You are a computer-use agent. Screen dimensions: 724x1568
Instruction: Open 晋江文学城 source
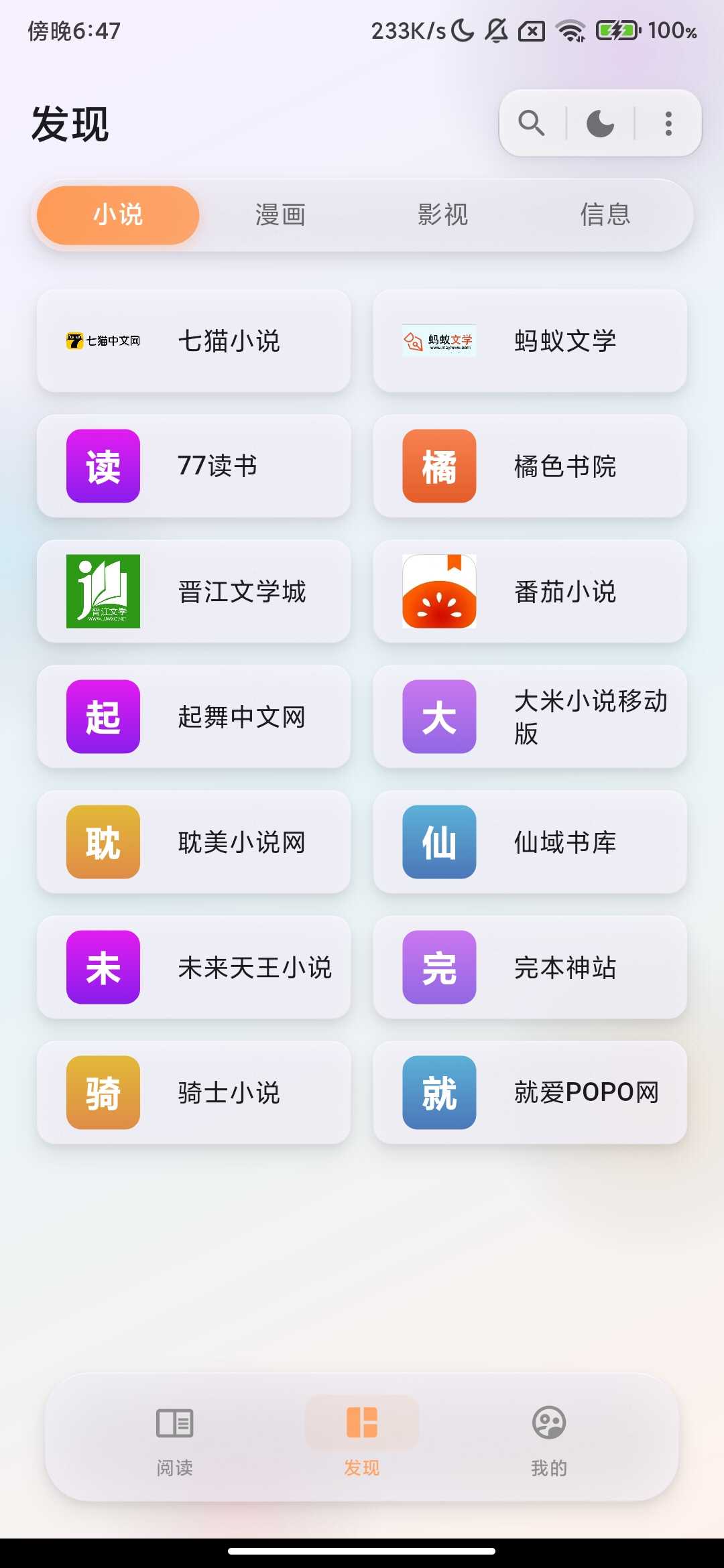point(194,592)
